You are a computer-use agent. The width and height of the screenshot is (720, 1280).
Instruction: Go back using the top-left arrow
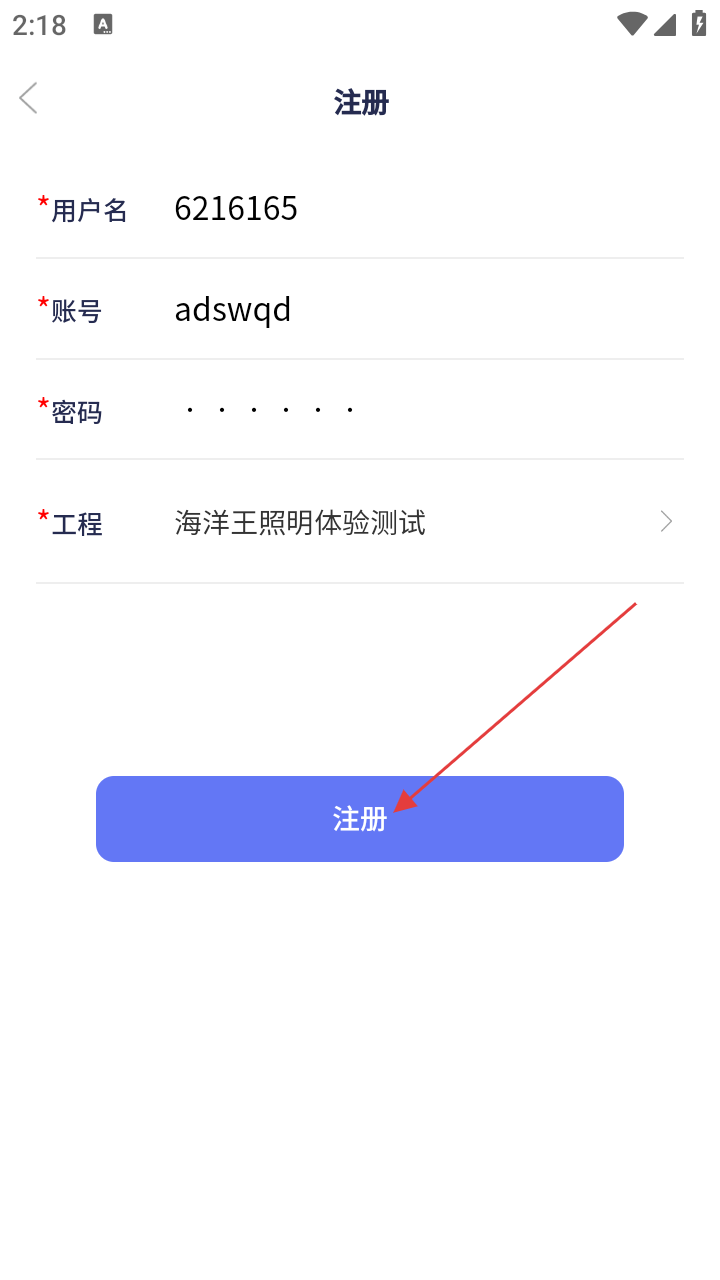[x=28, y=98]
